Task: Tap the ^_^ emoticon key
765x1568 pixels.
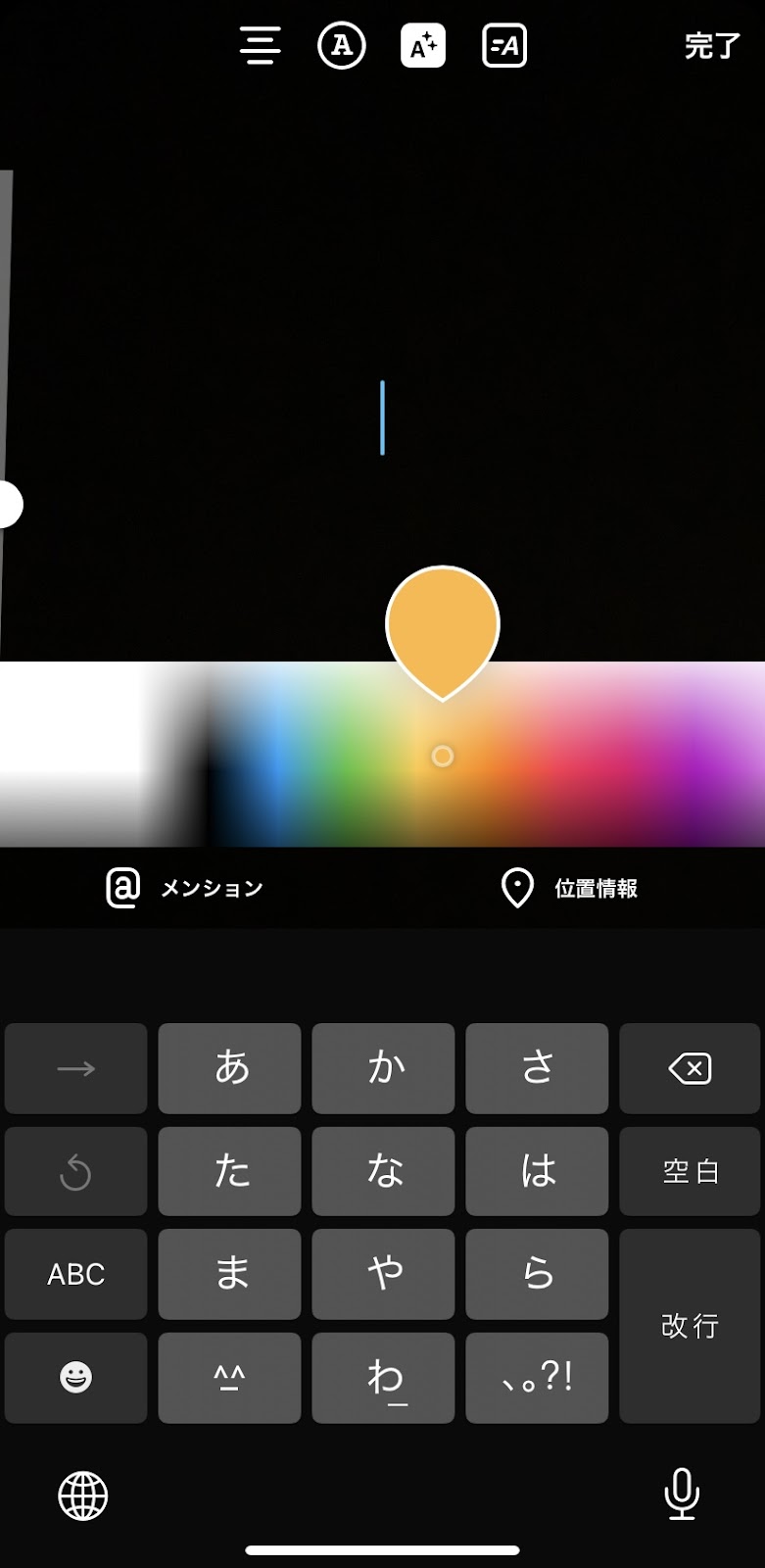Action: click(x=229, y=1377)
